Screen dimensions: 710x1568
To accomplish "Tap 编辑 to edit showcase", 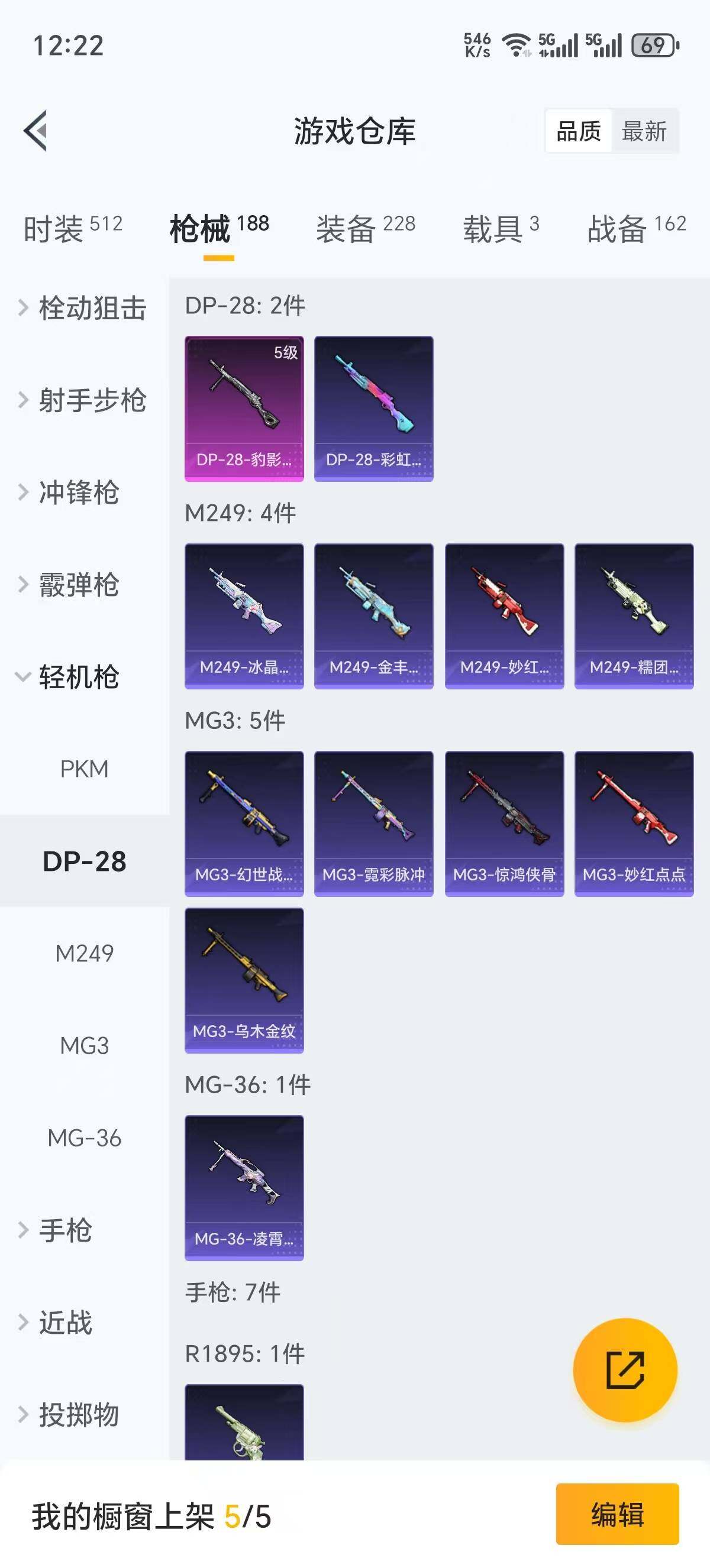I will (x=617, y=1514).
